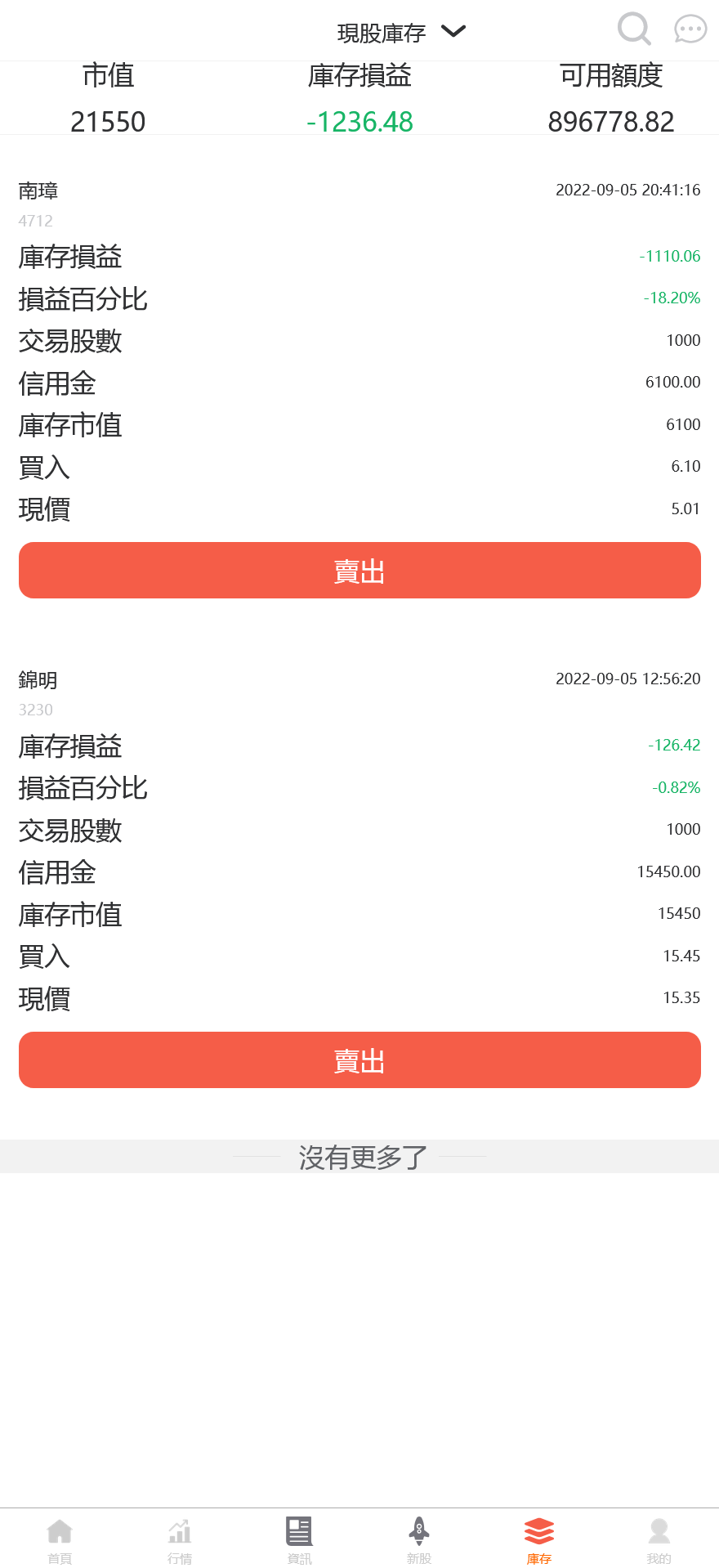Viewport: 719px width, 1568px height.
Task: Select the stock name 南璋
Action: click(37, 190)
